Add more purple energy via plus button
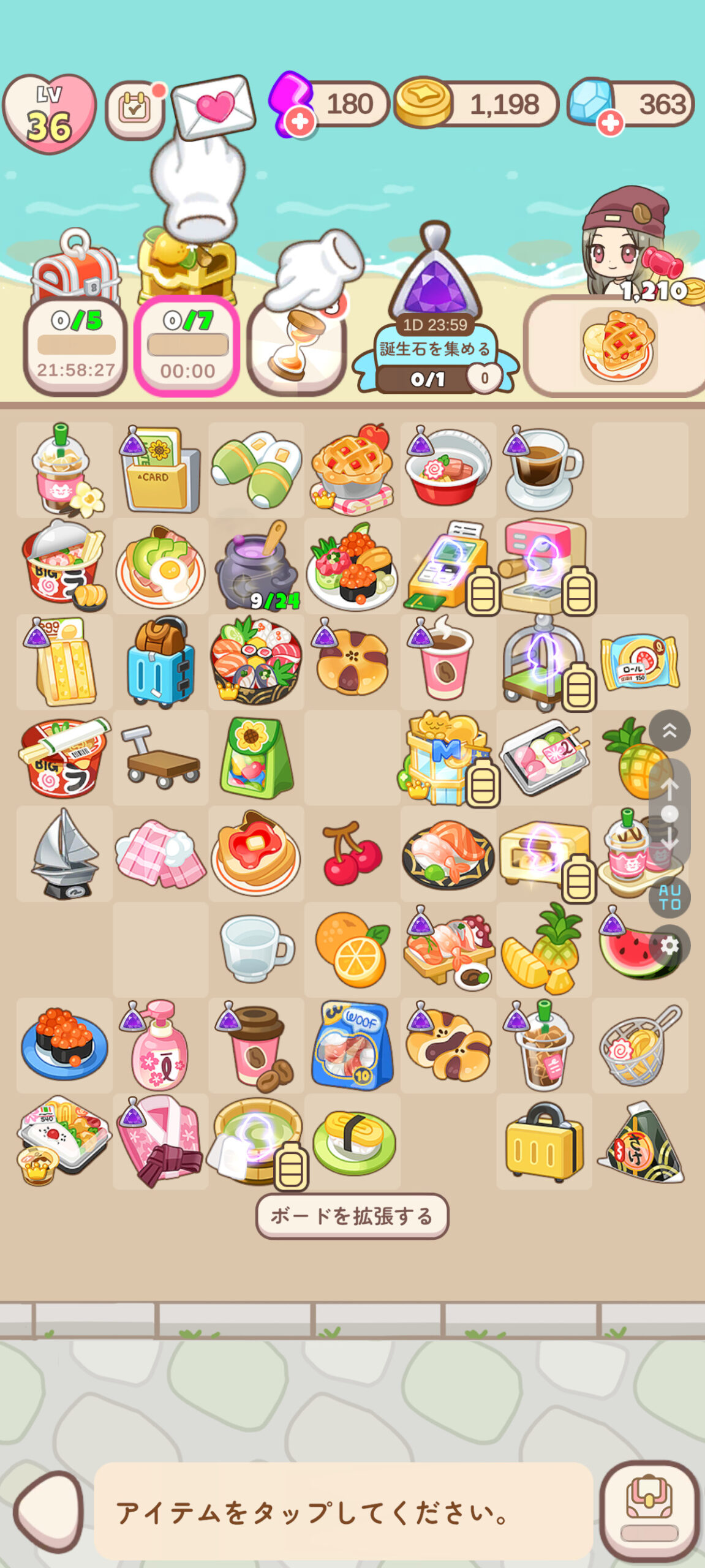 (x=300, y=122)
